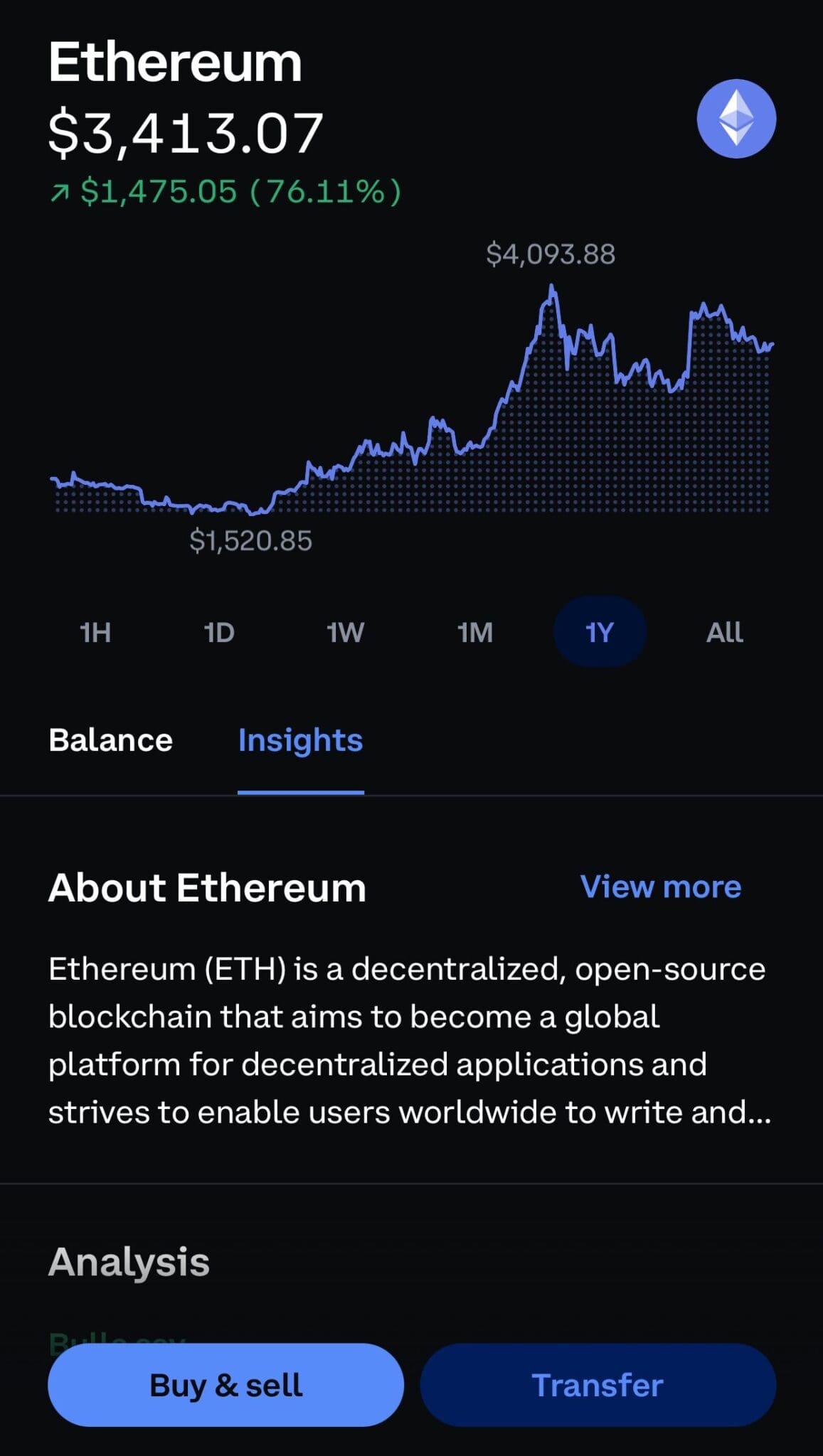Image resolution: width=823 pixels, height=1456 pixels.
Task: Click the About Ethereum description text
Action: (x=405, y=1038)
